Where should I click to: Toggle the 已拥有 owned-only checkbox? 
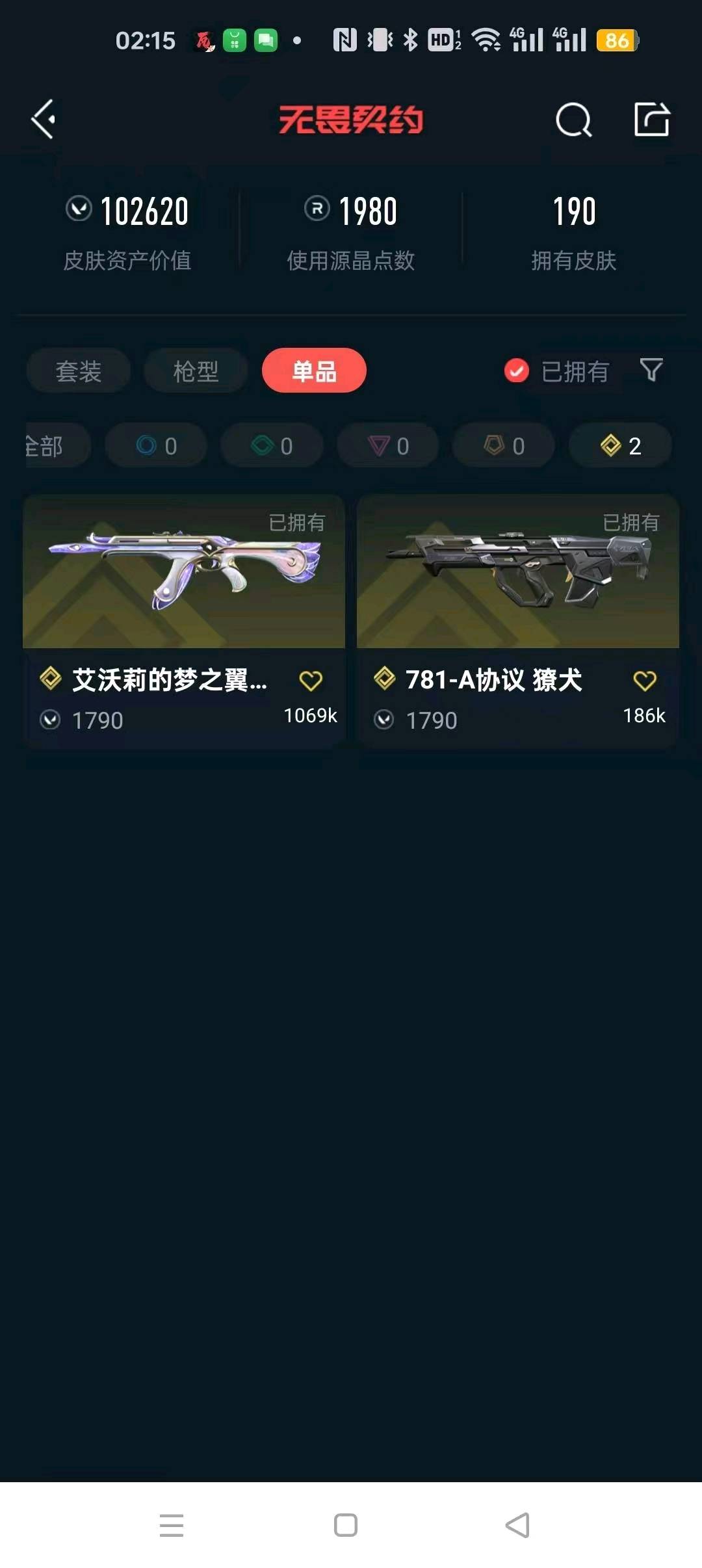[x=517, y=371]
